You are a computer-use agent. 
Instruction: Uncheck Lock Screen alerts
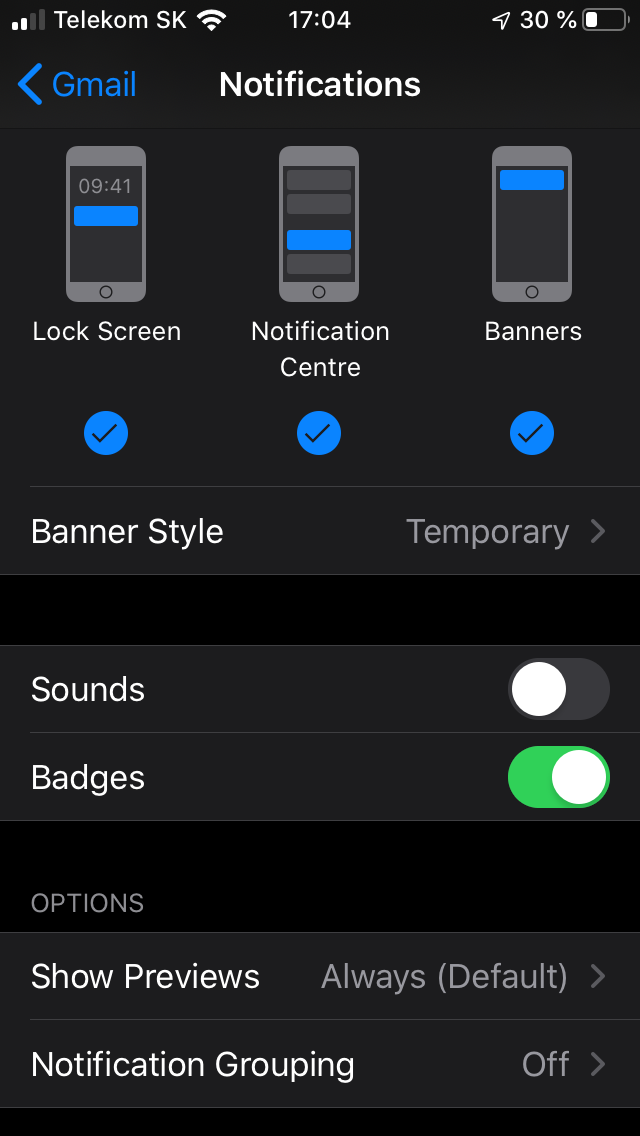(106, 433)
